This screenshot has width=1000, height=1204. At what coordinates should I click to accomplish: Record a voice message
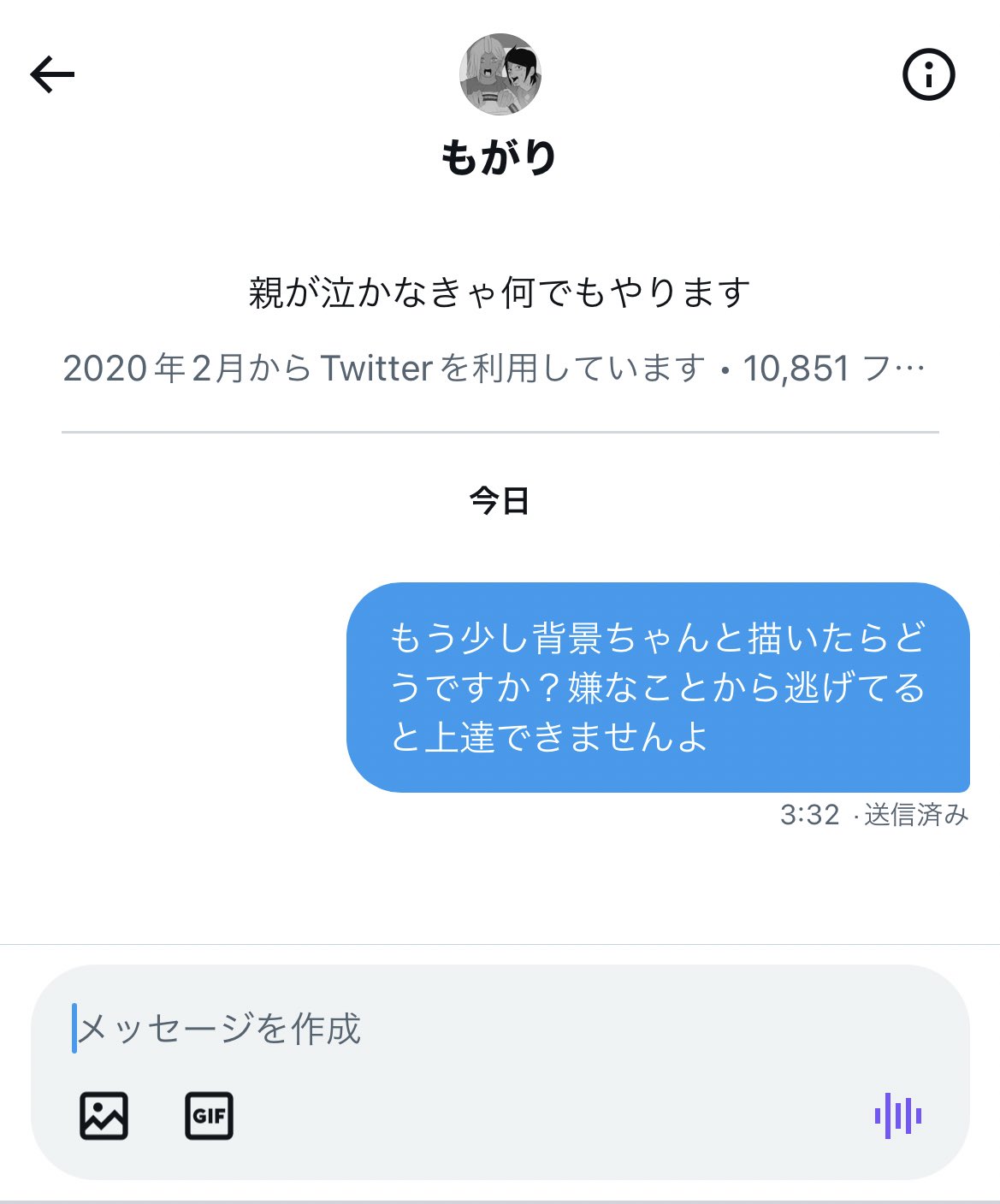coord(897,1116)
